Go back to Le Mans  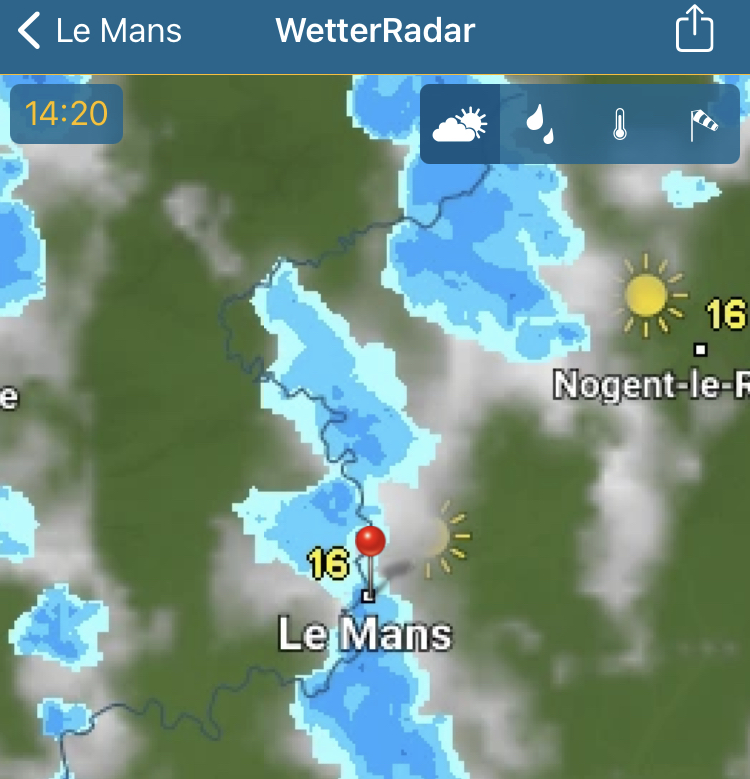coord(98,31)
